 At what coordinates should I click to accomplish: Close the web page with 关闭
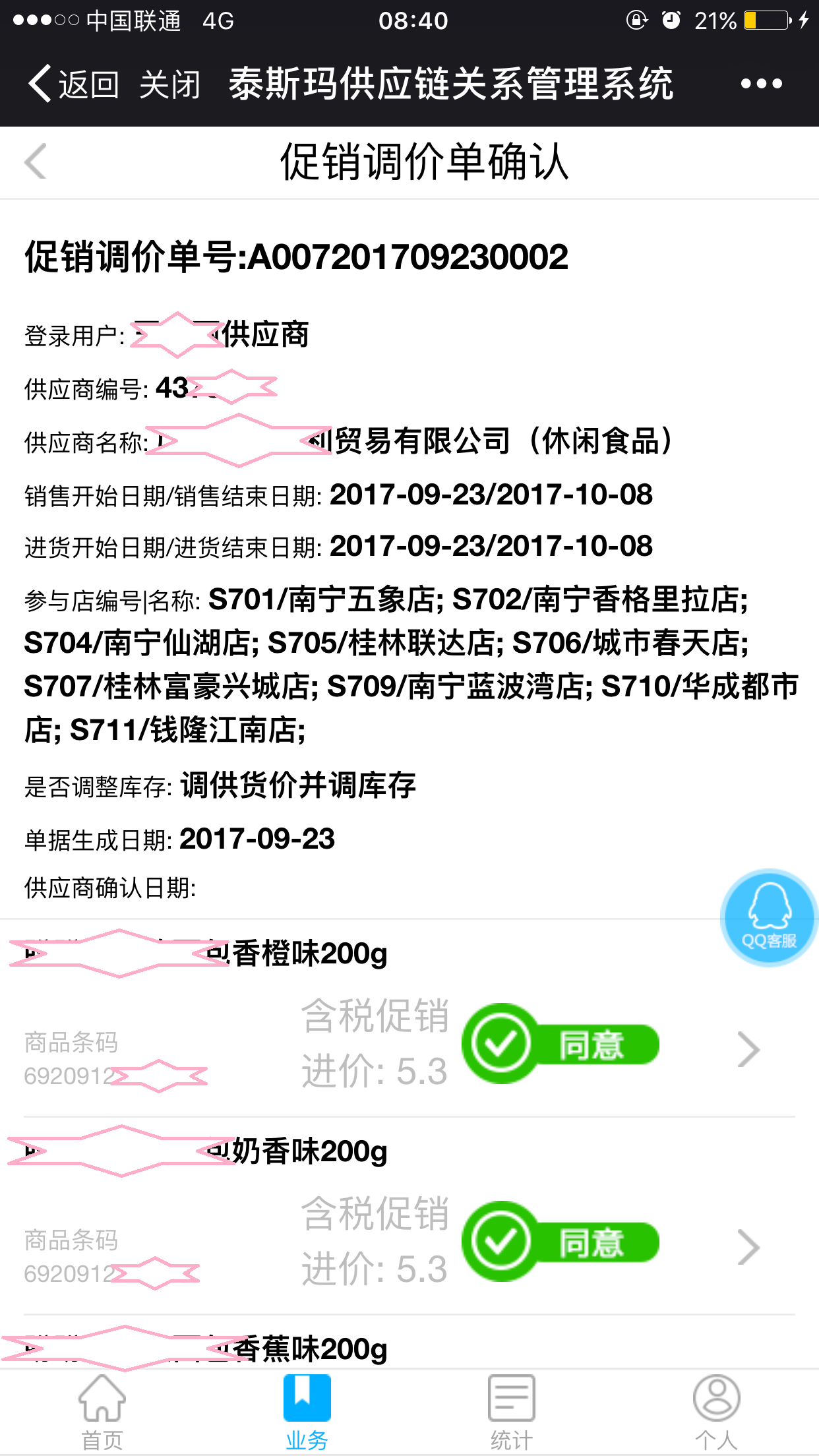pyautogui.click(x=169, y=84)
